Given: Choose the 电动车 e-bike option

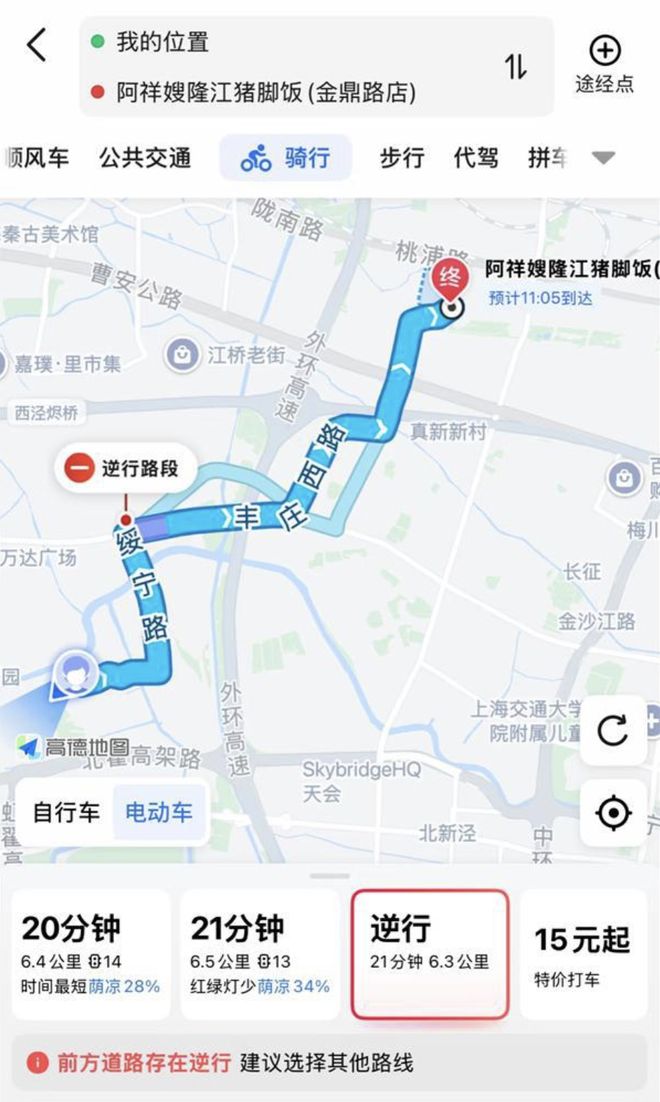Looking at the screenshot, I should click(158, 812).
